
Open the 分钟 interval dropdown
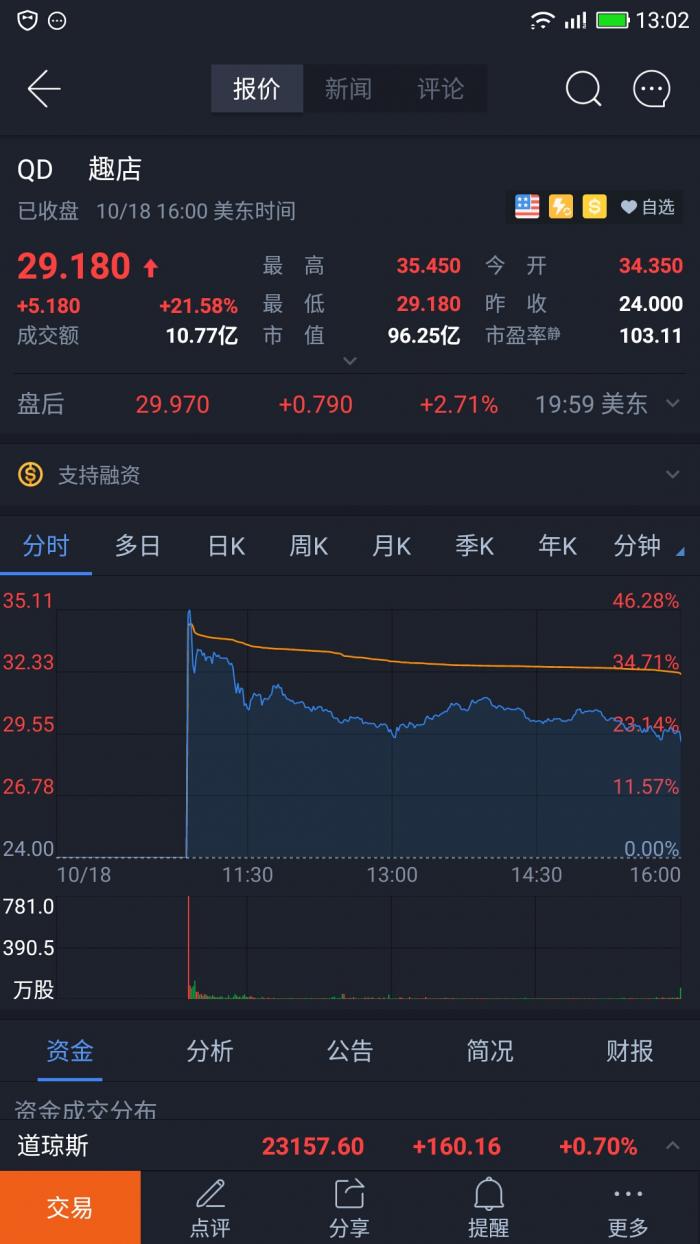644,546
